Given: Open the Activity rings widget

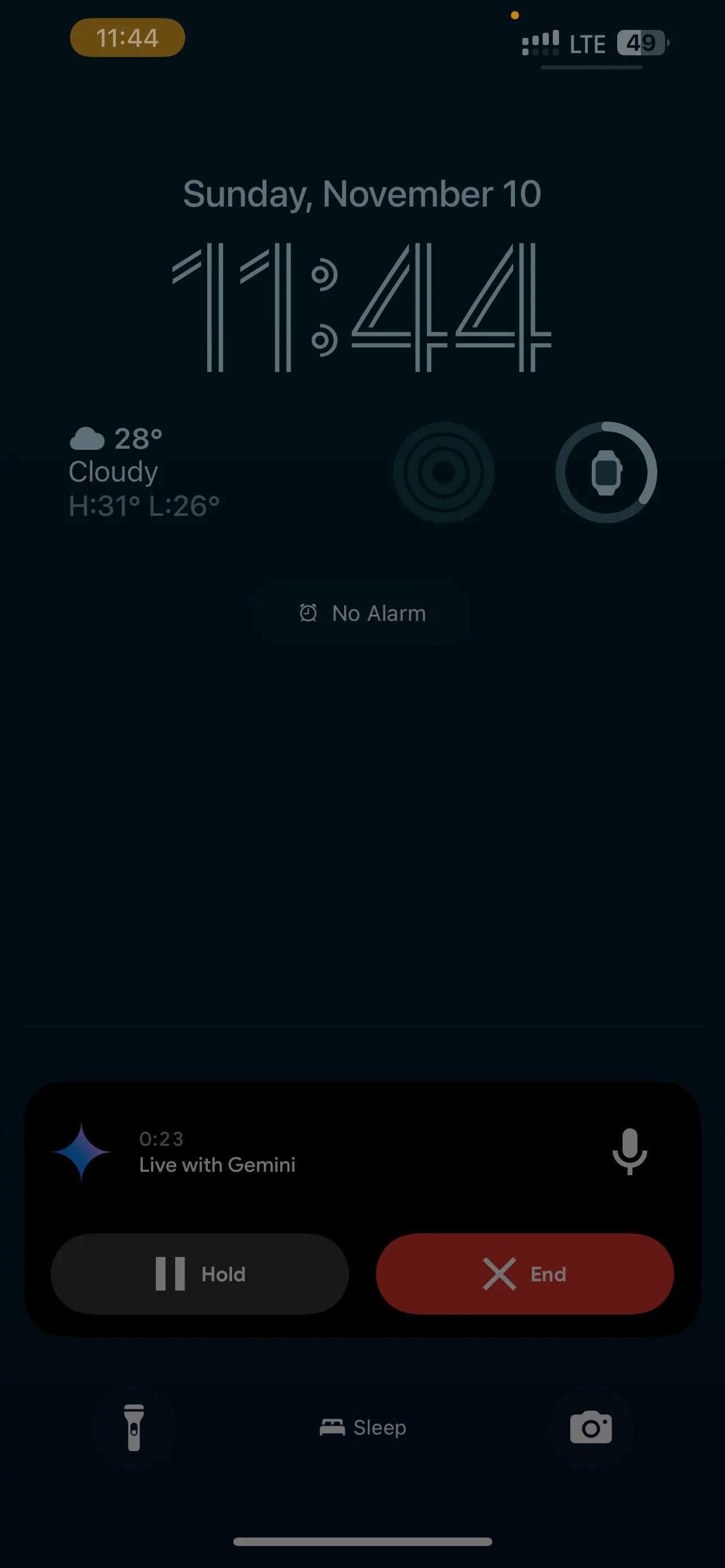Looking at the screenshot, I should click(x=444, y=472).
